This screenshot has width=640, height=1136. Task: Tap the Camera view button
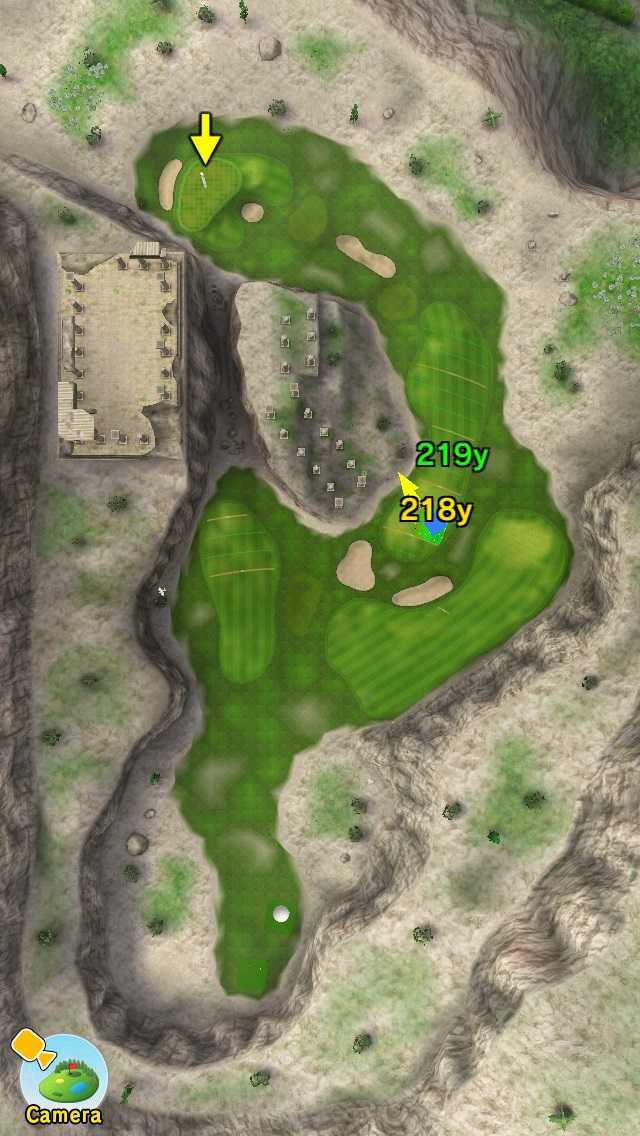62,1078
